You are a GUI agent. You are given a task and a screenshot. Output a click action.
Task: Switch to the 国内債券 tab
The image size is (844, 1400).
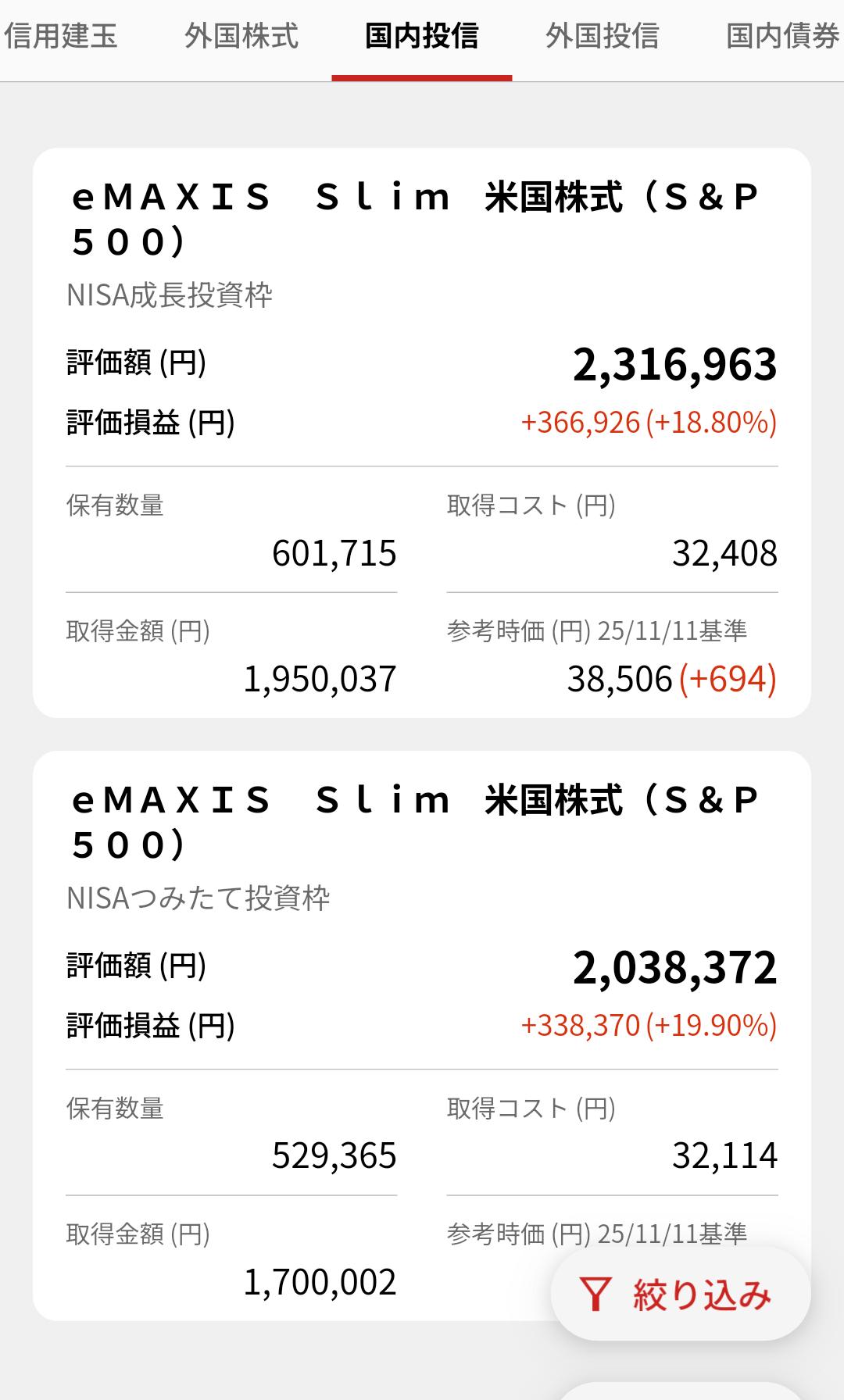[x=782, y=37]
